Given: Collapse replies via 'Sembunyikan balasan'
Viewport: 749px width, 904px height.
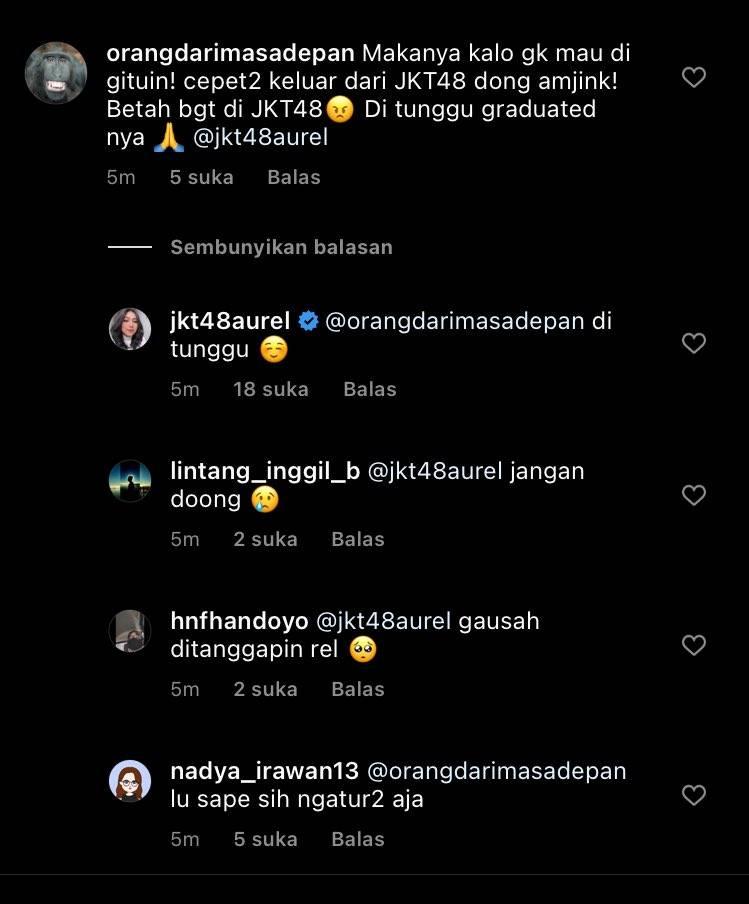Looking at the screenshot, I should [281, 247].
